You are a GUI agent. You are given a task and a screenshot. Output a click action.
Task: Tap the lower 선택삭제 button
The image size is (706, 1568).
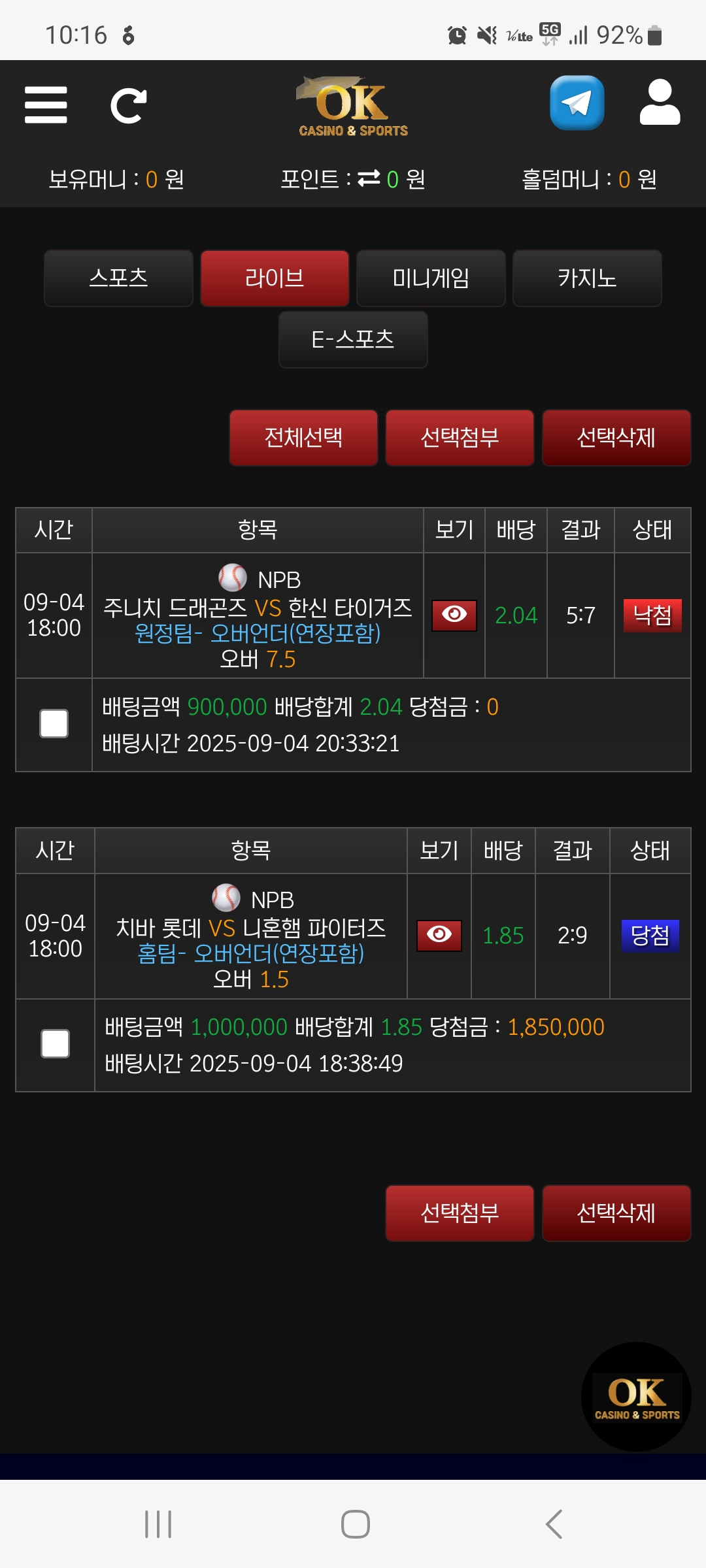click(x=616, y=1213)
